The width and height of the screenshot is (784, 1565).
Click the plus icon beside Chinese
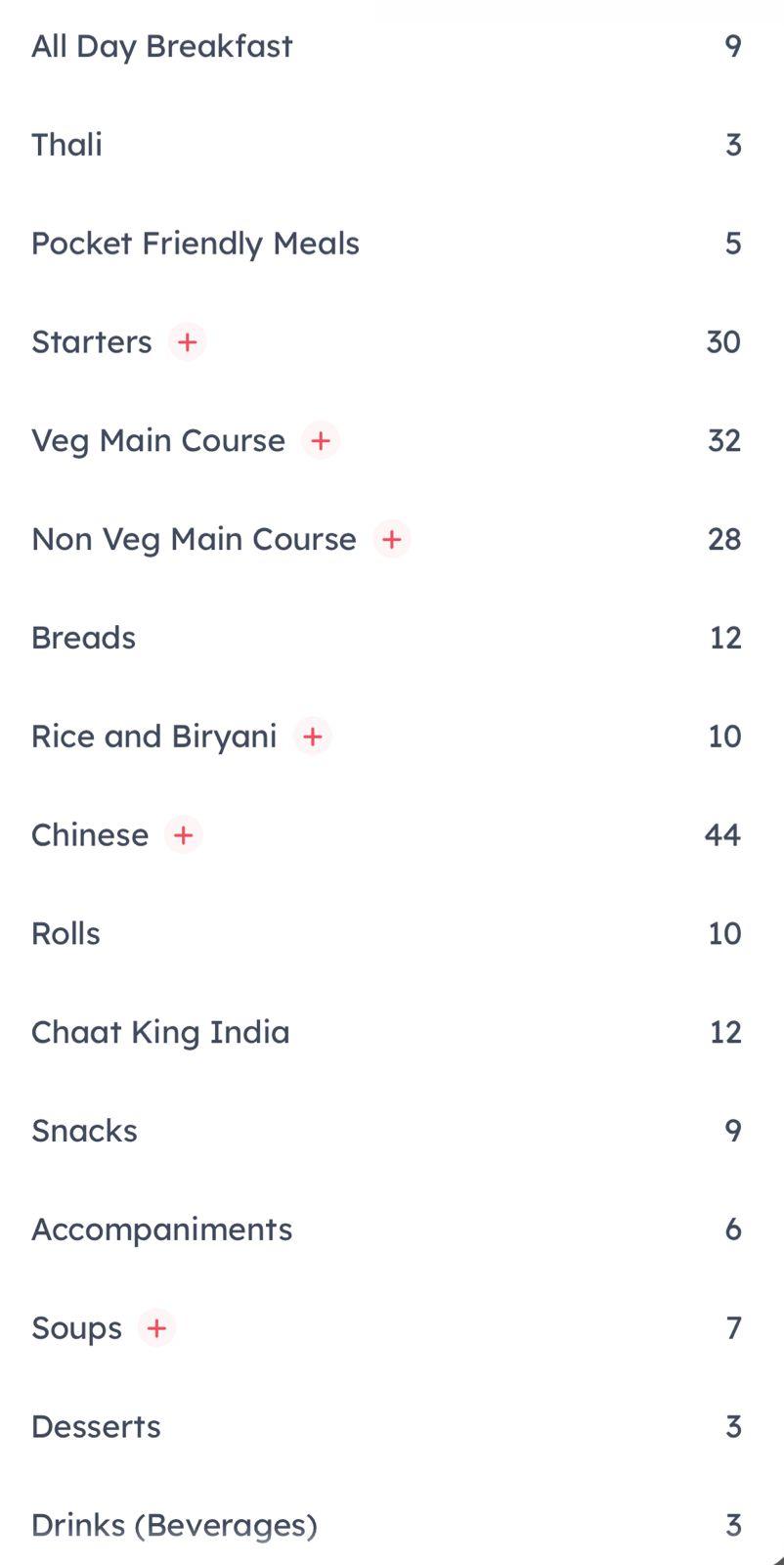coord(183,834)
